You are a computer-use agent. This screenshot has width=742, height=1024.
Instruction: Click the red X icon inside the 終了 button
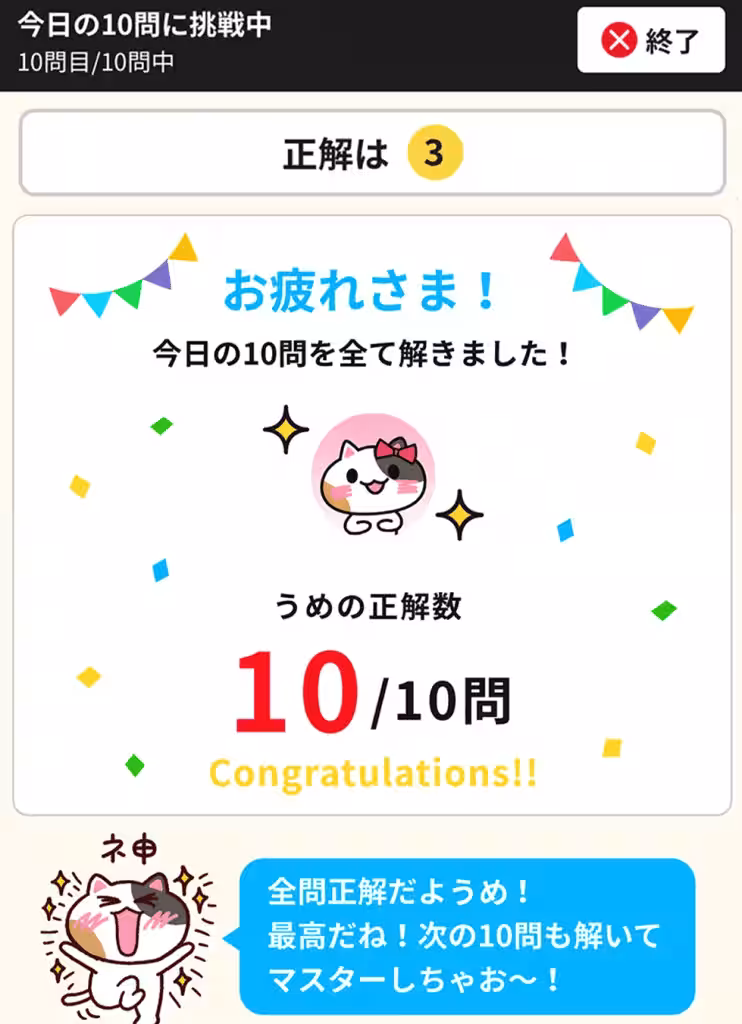620,41
